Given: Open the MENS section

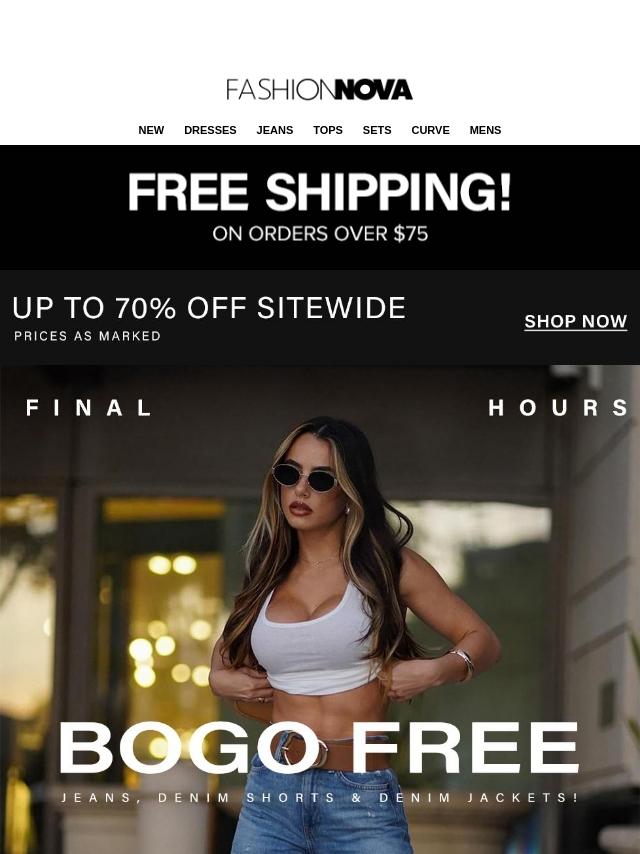Looking at the screenshot, I should pos(485,130).
